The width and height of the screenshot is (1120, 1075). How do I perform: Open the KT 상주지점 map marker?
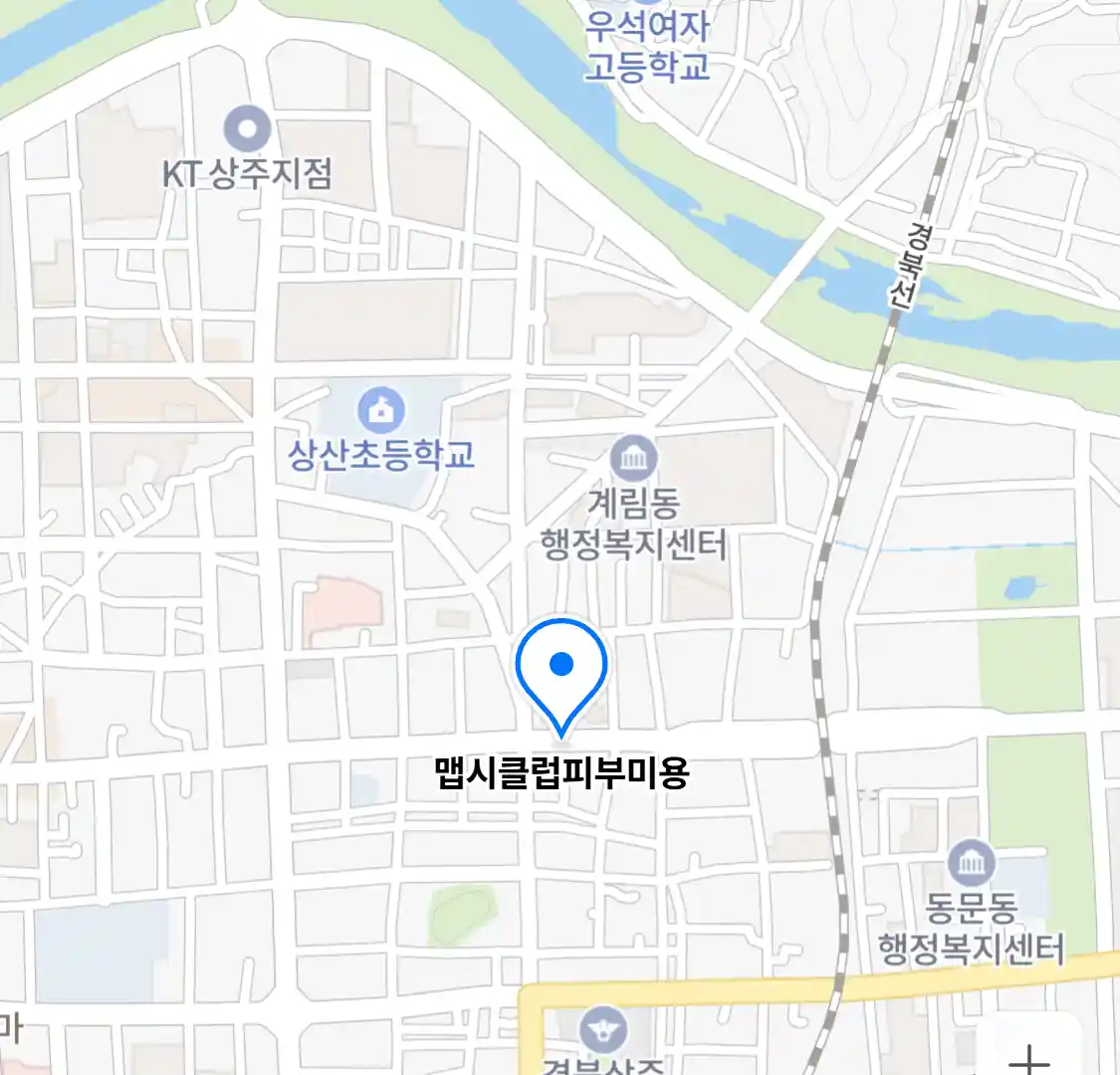click(x=247, y=129)
